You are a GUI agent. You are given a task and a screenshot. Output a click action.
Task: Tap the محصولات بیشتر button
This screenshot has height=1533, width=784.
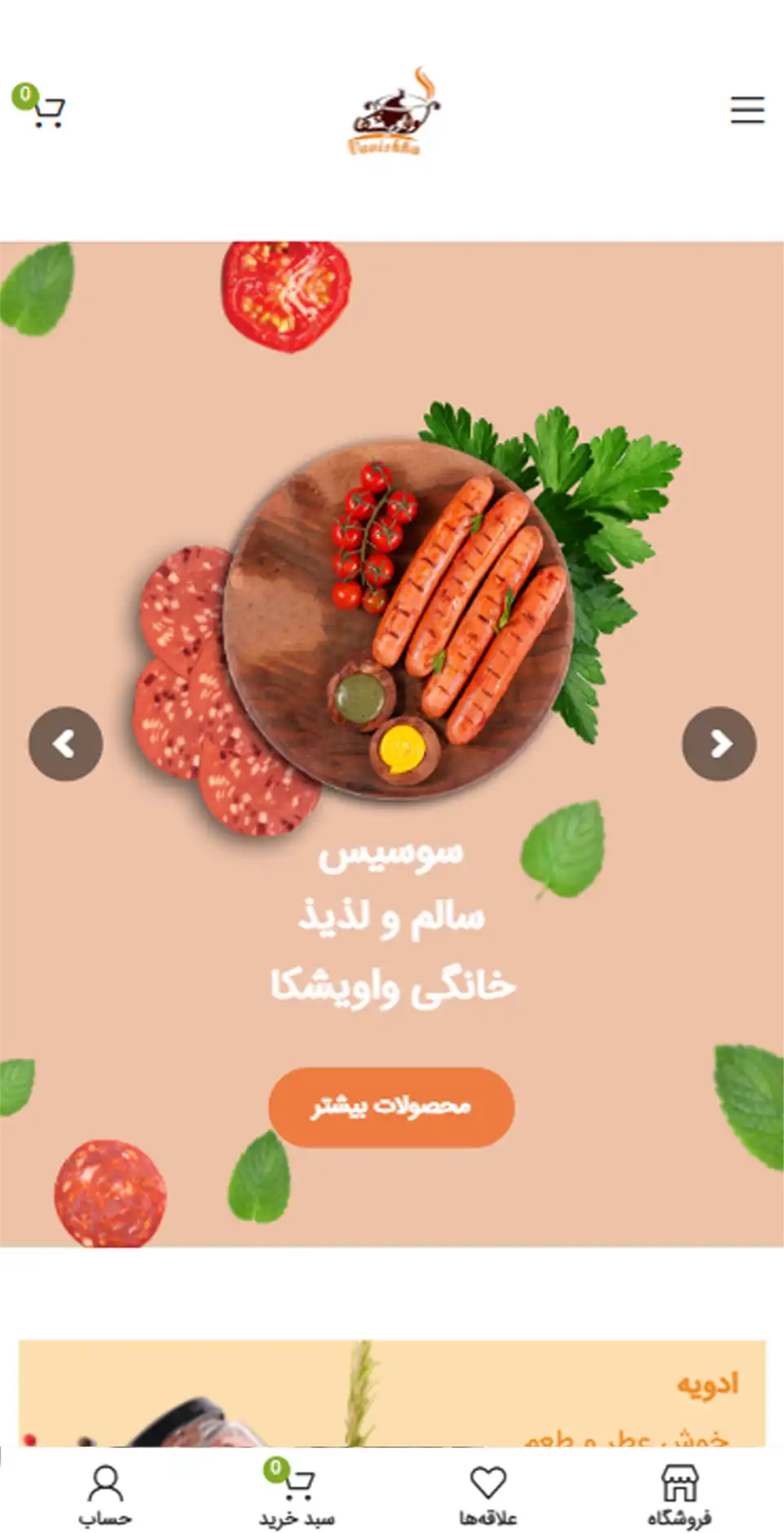[391, 1107]
